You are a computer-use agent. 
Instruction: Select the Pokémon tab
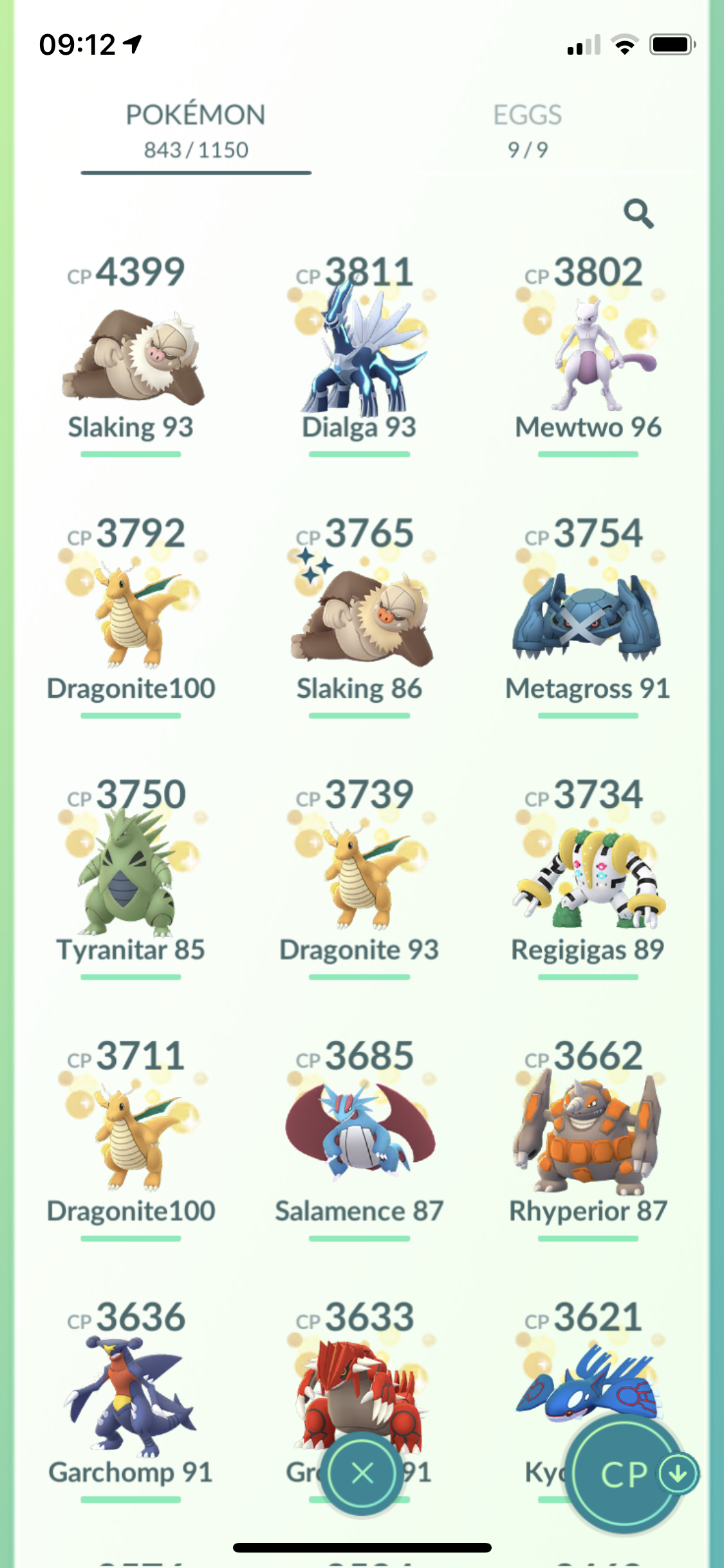pyautogui.click(x=196, y=131)
